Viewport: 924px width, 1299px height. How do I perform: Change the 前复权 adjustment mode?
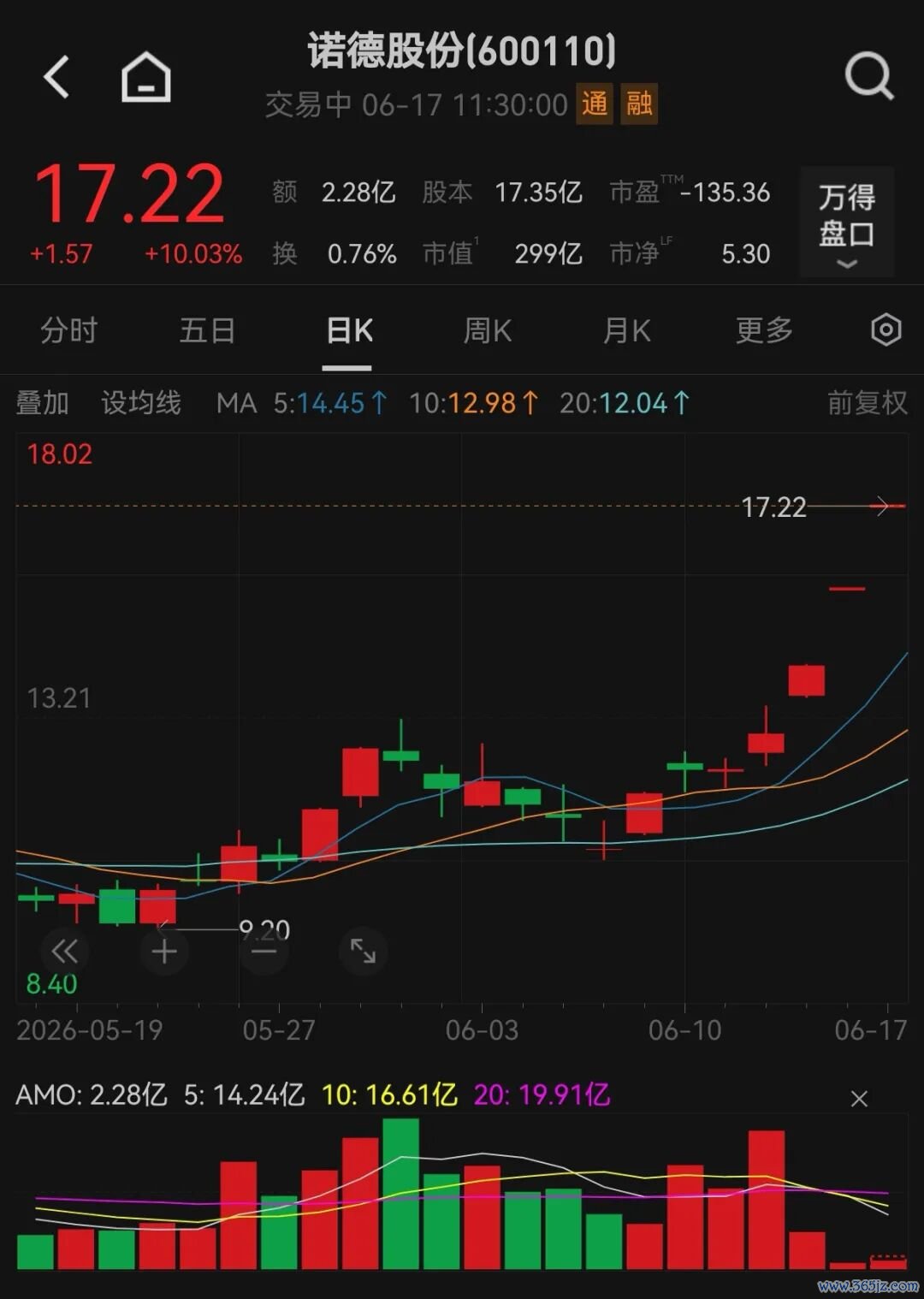tap(867, 402)
